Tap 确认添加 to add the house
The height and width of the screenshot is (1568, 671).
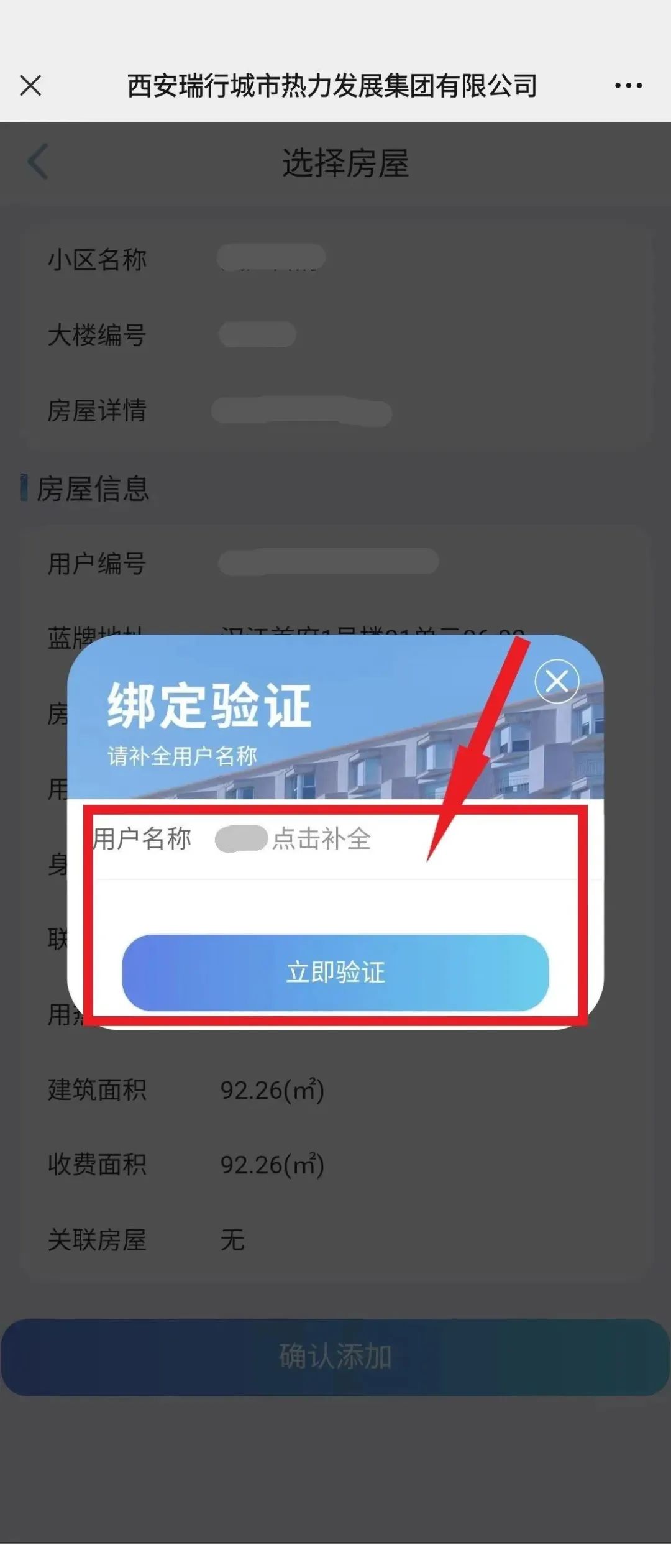pos(335,1356)
